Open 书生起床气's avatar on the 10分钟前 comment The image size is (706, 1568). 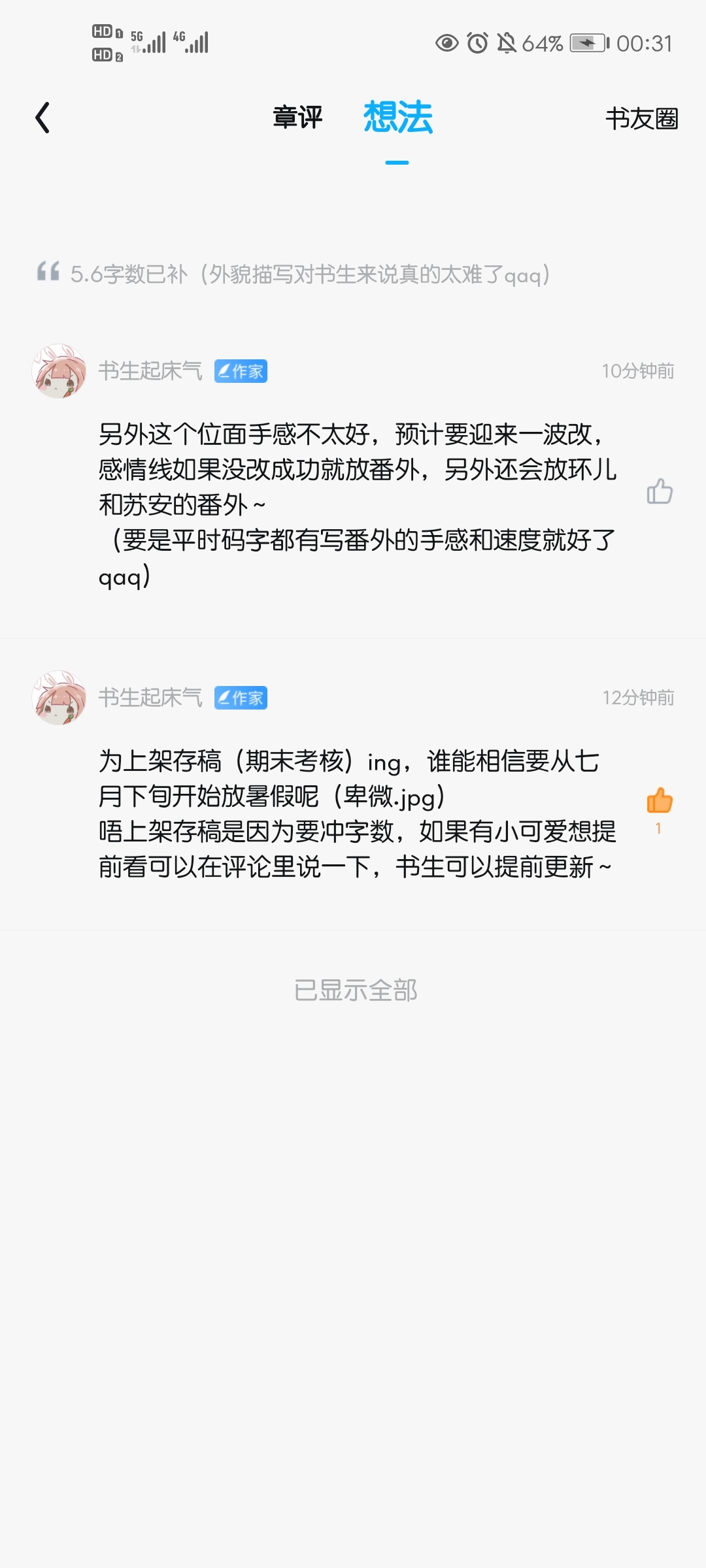pos(59,371)
